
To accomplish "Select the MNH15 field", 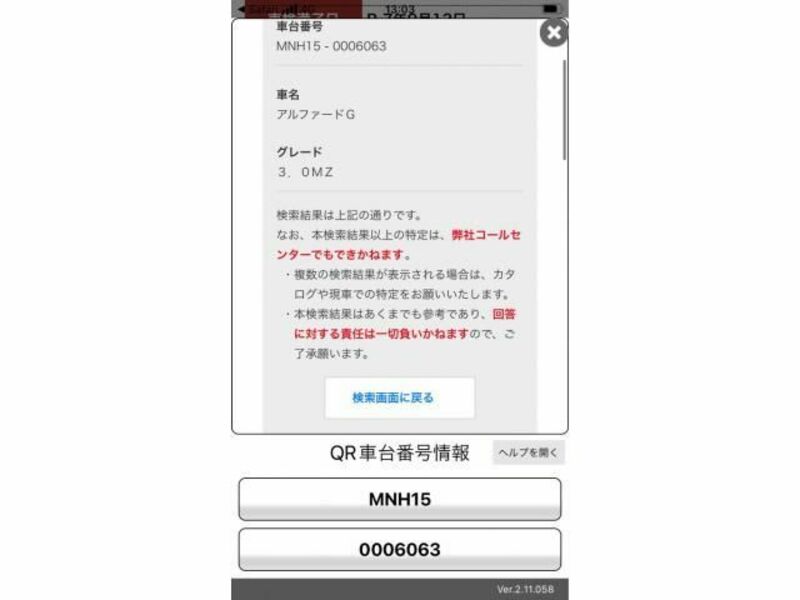I will pos(399,499).
